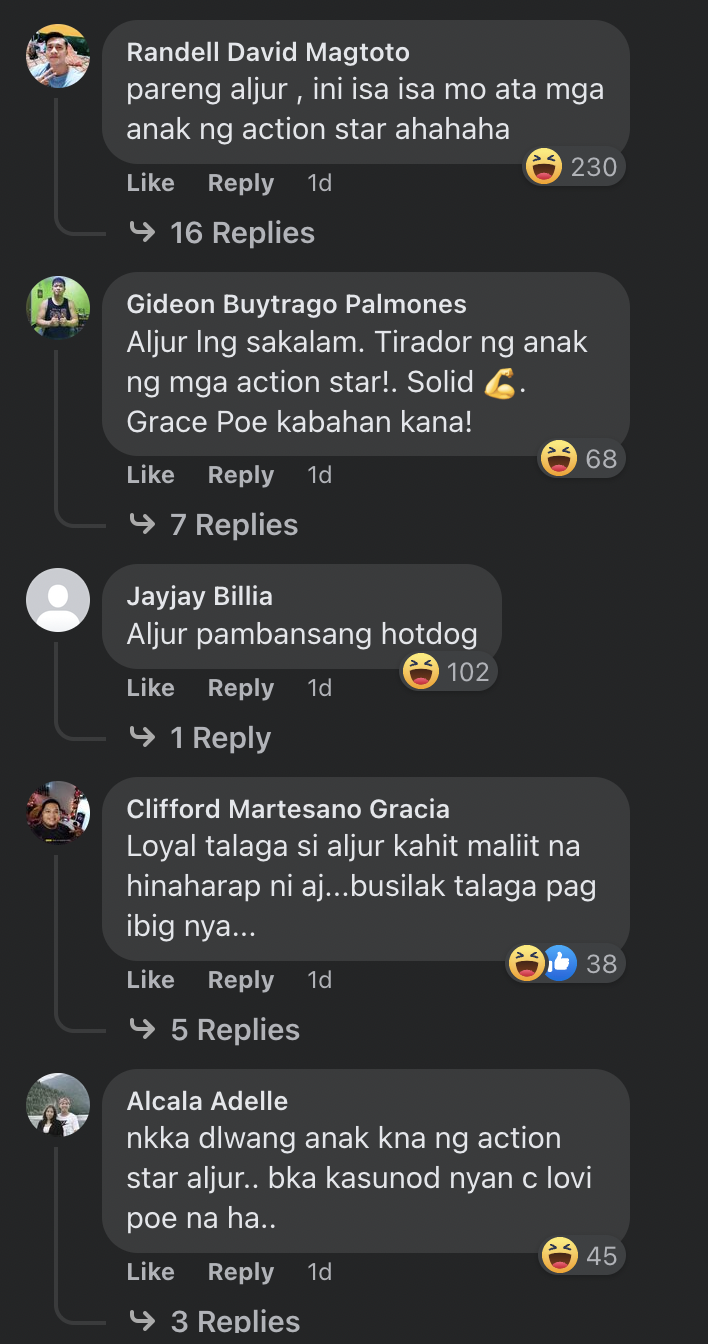Expand 1 Reply under Jayjay's comment
708x1344 pixels.
[x=220, y=738]
